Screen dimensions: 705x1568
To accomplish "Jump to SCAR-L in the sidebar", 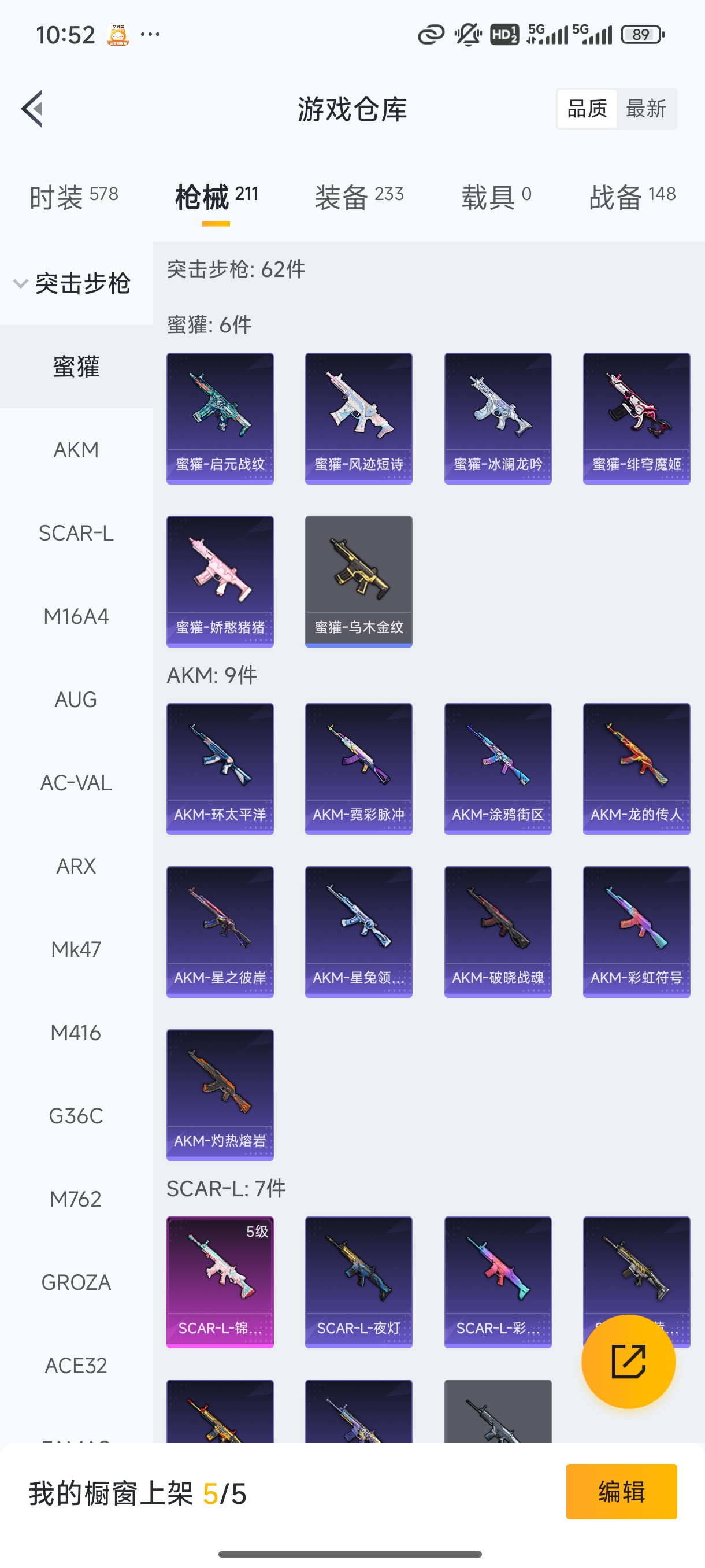I will tap(76, 533).
